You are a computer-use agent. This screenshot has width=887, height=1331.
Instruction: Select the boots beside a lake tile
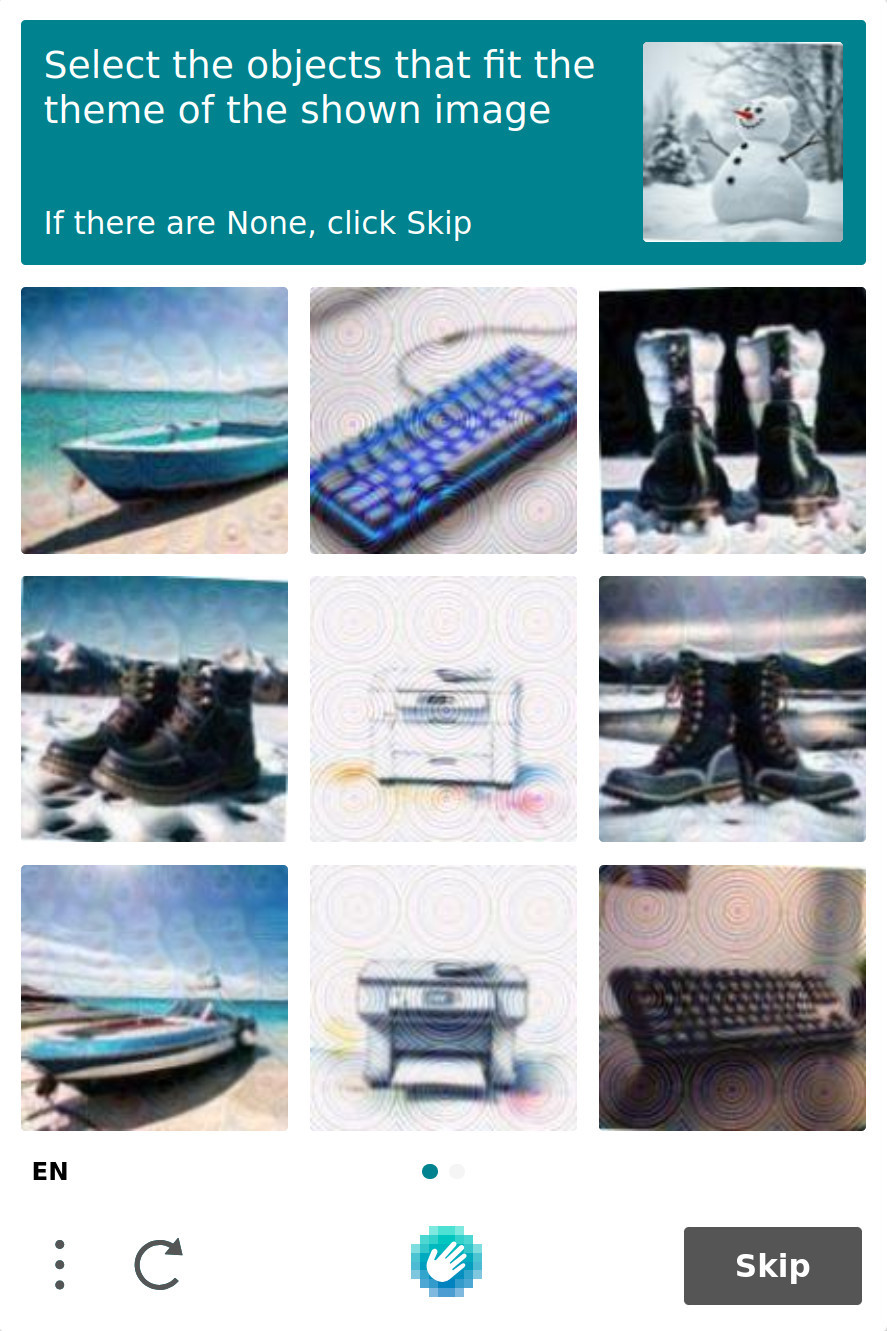tap(732, 709)
